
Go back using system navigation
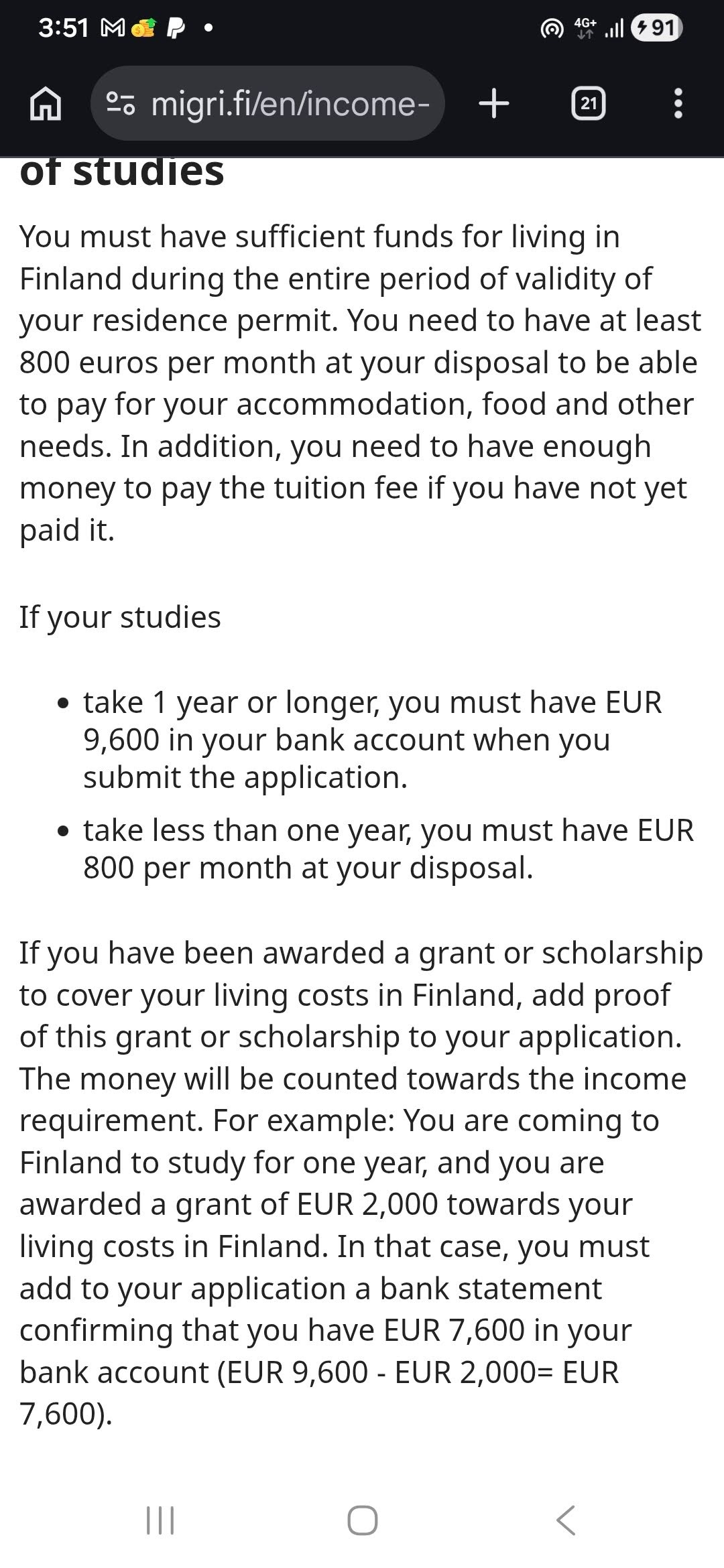(566, 1520)
